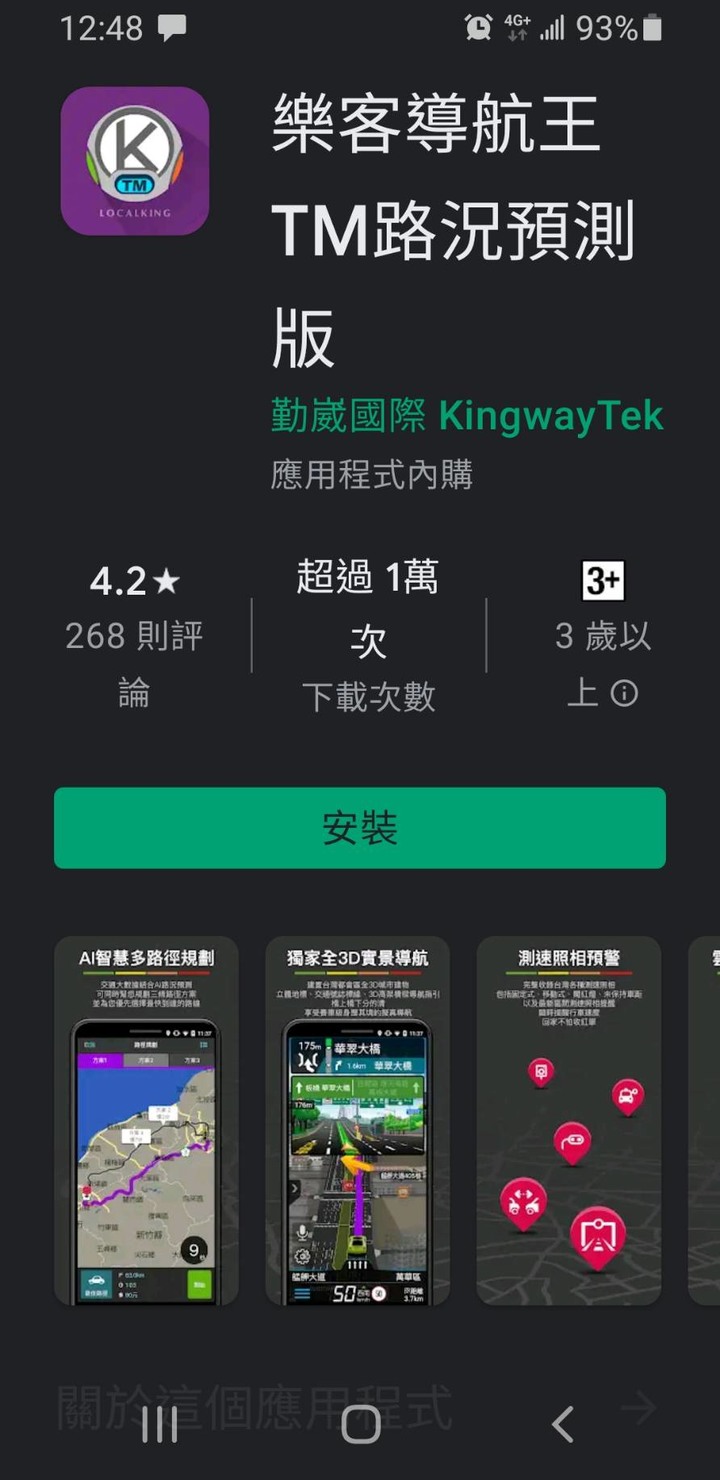This screenshot has height=1480, width=720.
Task: Open the recent apps button
Action: [x=159, y=1424]
